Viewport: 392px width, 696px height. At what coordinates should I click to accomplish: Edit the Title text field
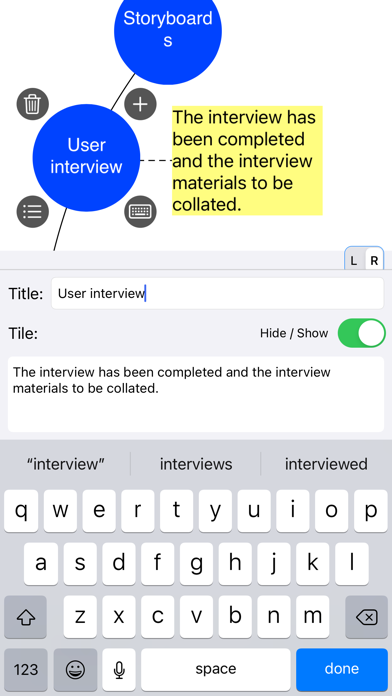tap(218, 293)
